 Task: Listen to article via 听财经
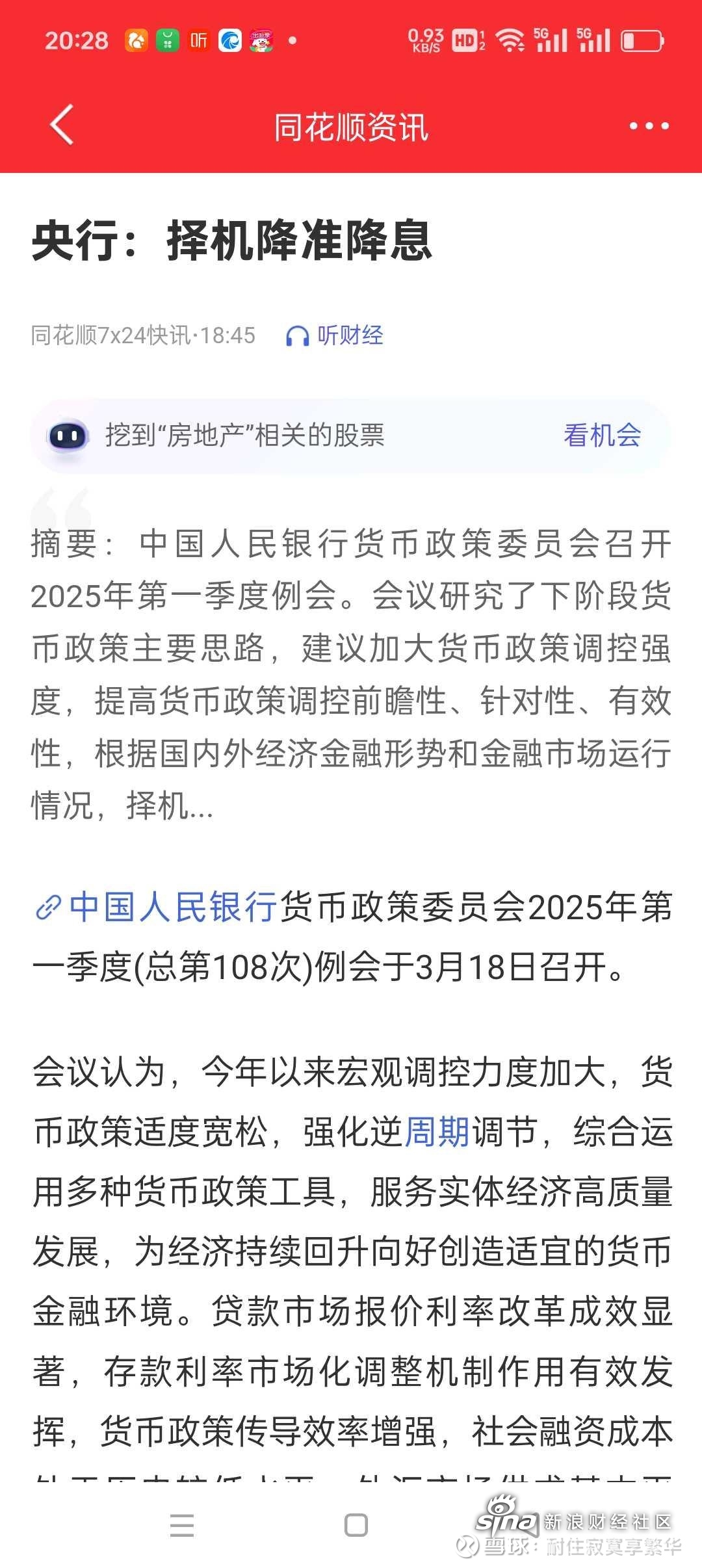(x=335, y=335)
